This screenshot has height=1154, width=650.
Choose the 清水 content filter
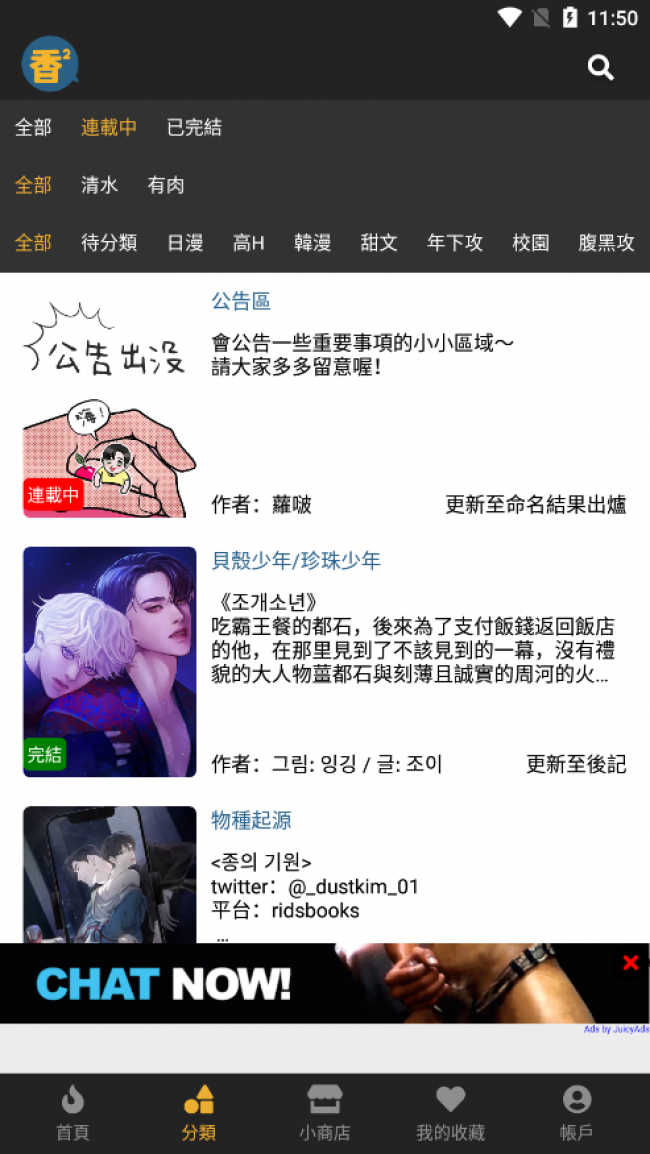point(100,185)
